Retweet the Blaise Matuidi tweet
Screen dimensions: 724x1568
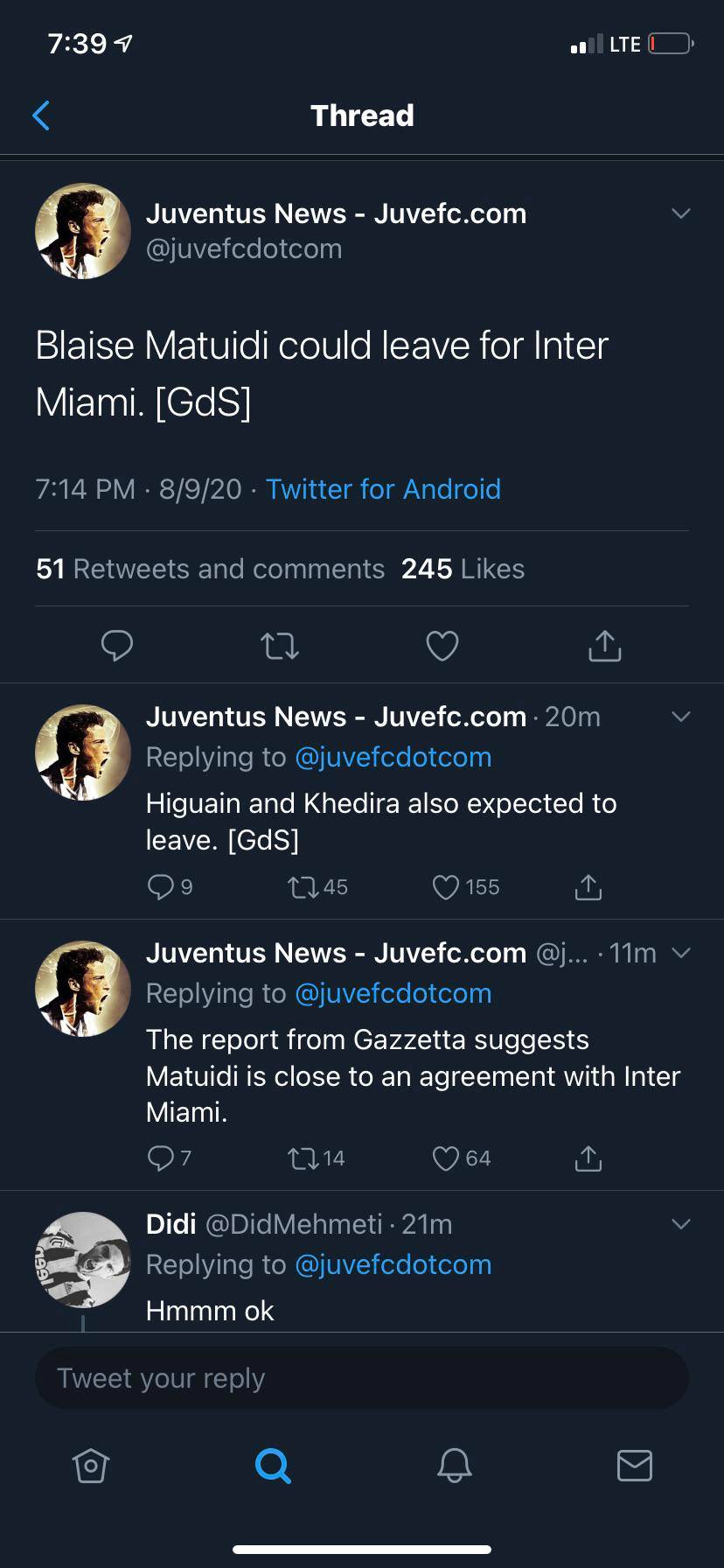[x=279, y=645]
